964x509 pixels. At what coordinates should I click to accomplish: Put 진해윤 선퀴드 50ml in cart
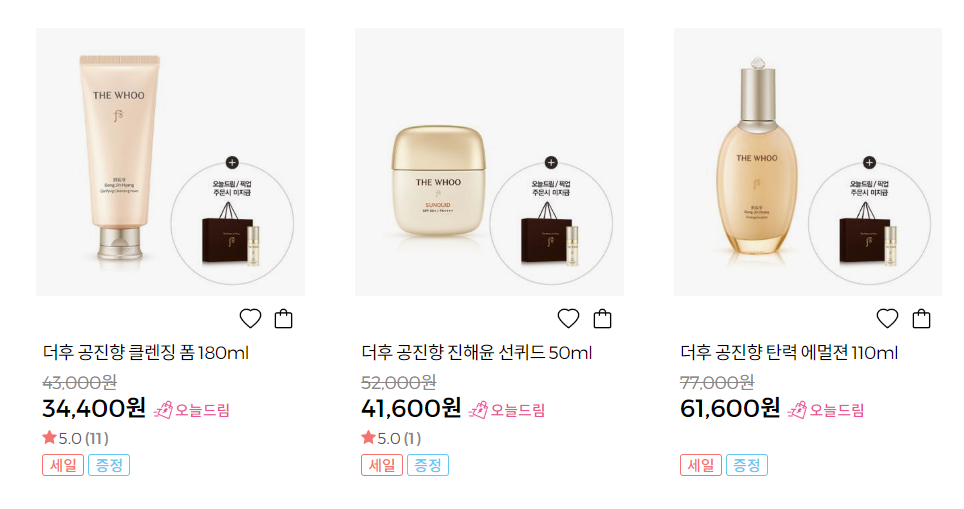pos(602,319)
